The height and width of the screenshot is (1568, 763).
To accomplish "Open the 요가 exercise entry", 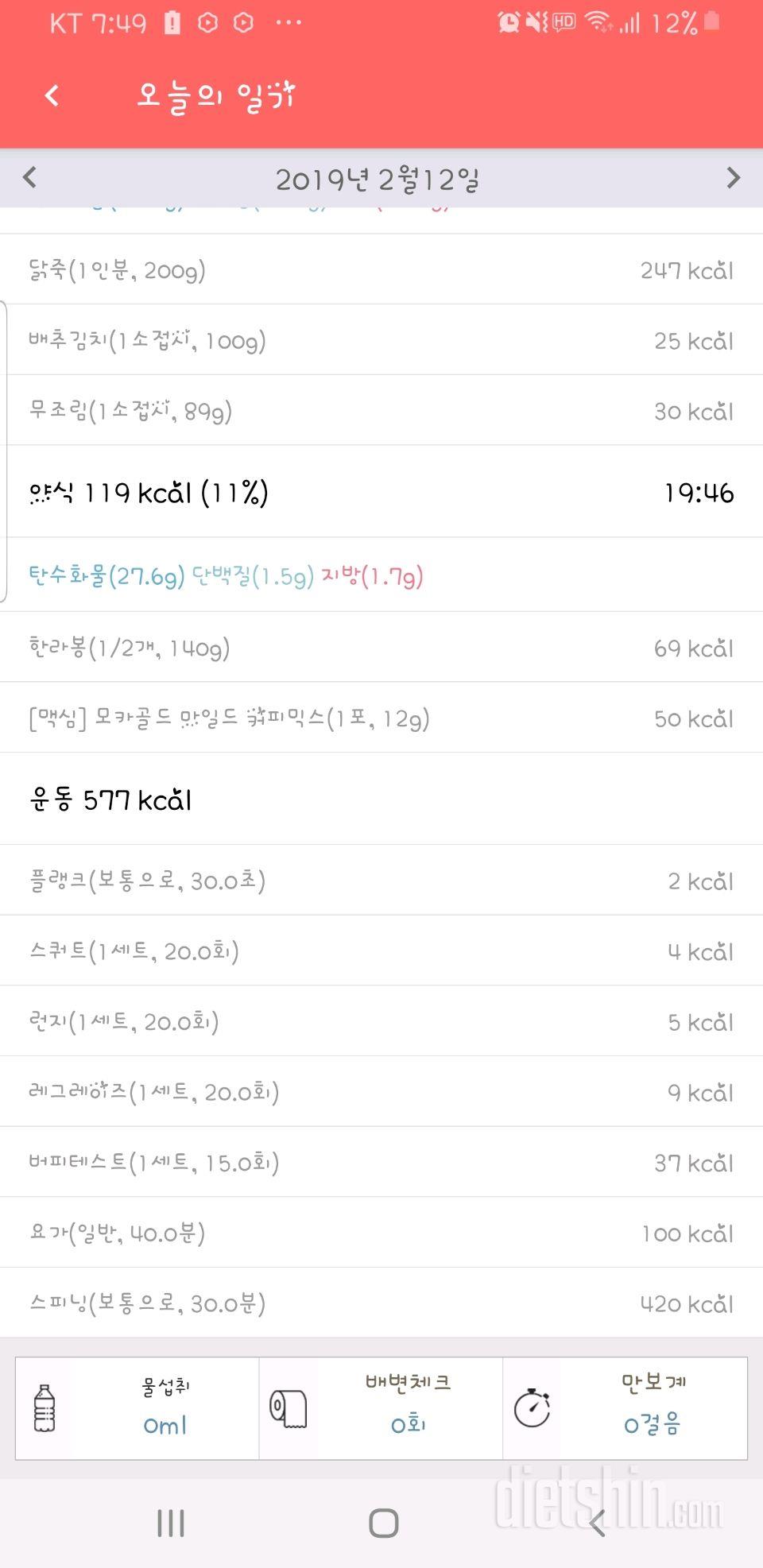I will coord(381,1233).
